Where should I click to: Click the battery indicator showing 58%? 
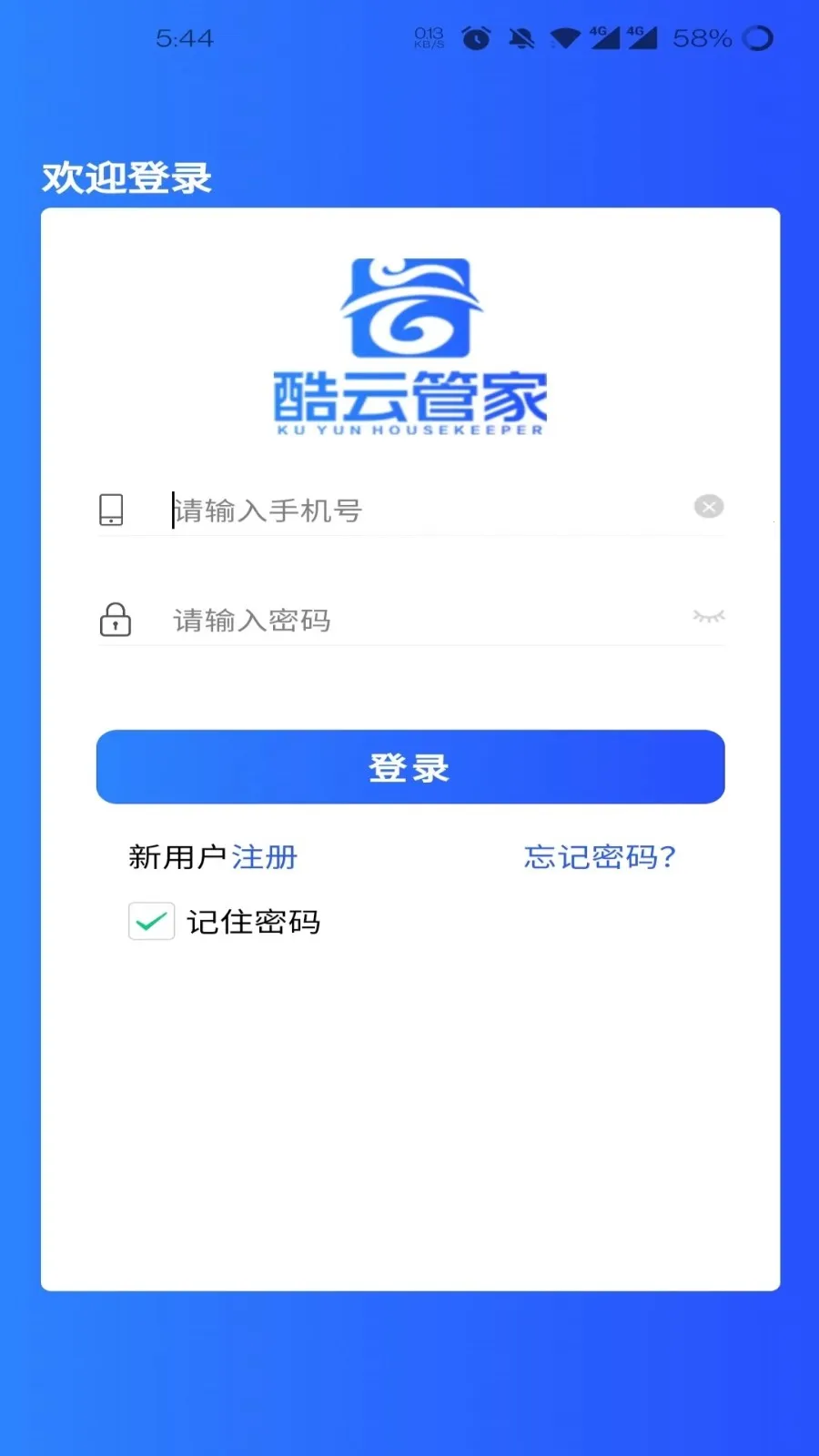(701, 37)
